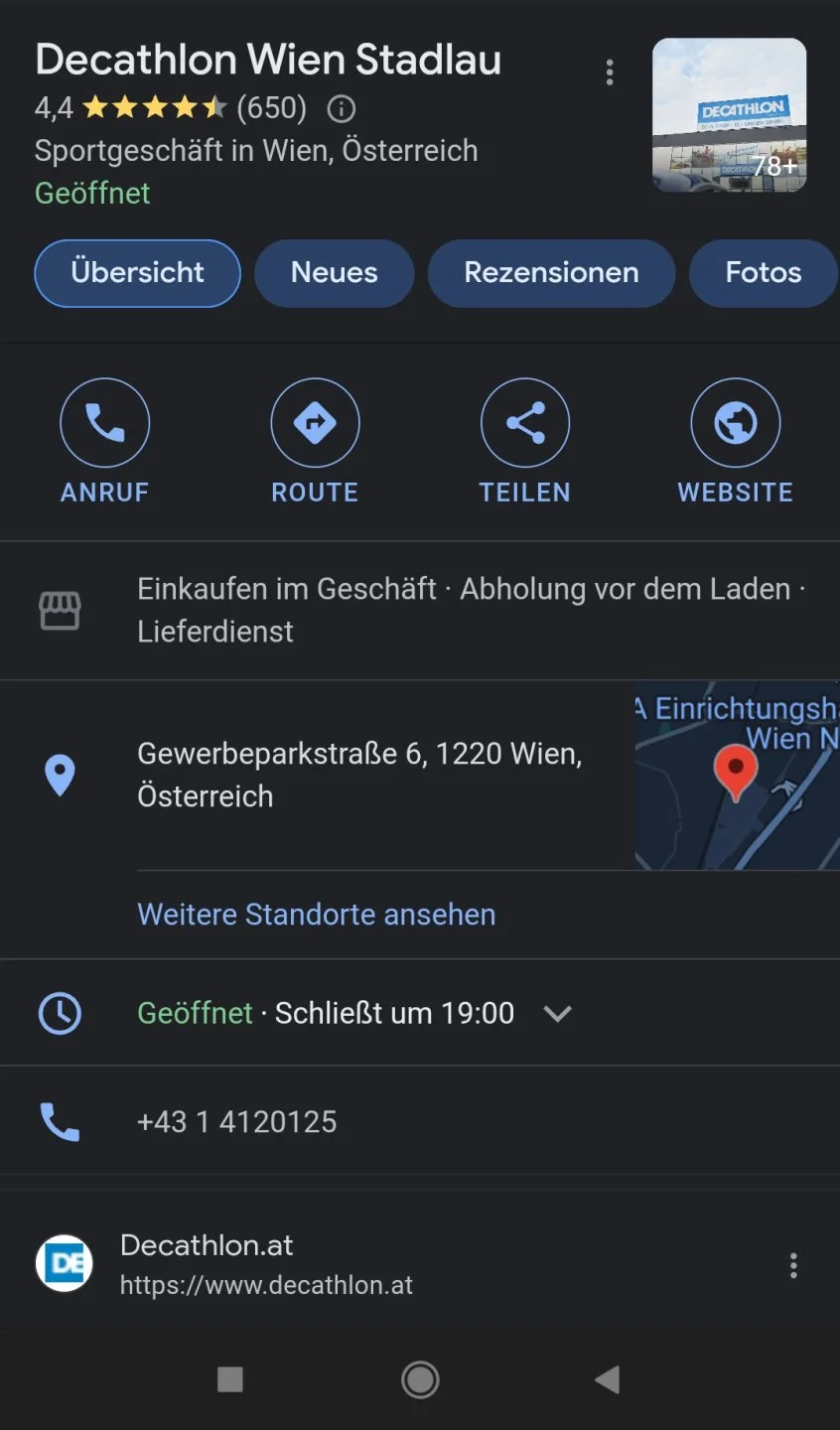Viewport: 840px width, 1430px height.
Task: Tap the Weitere Standorte ansehen link
Action: (x=316, y=915)
